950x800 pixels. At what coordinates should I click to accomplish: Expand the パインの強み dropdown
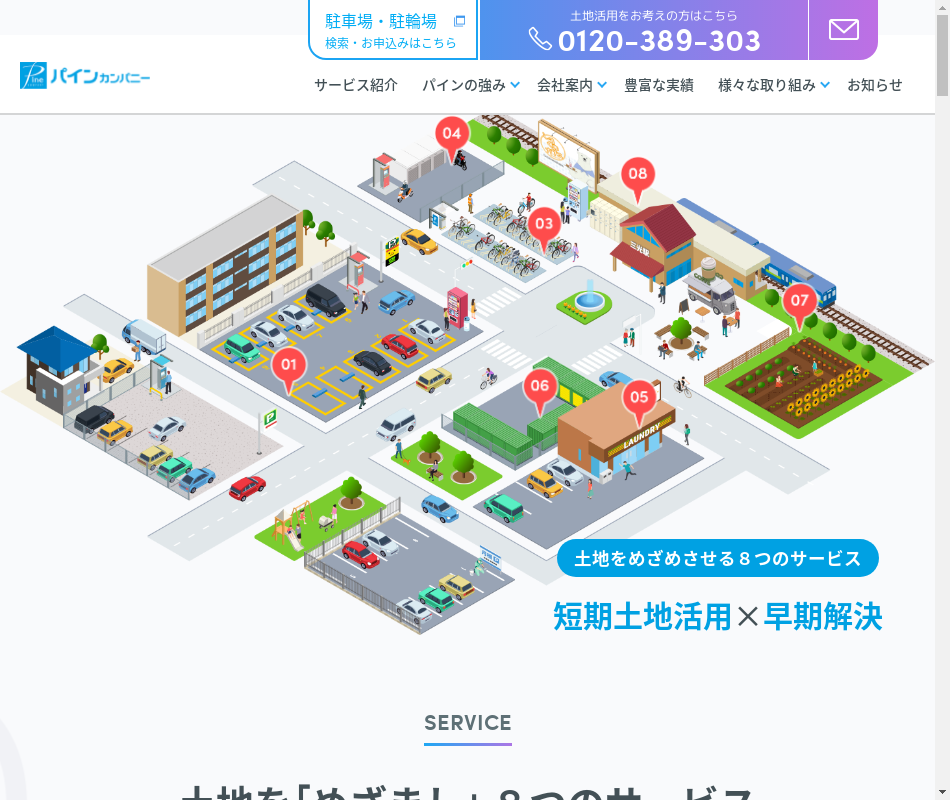[470, 85]
